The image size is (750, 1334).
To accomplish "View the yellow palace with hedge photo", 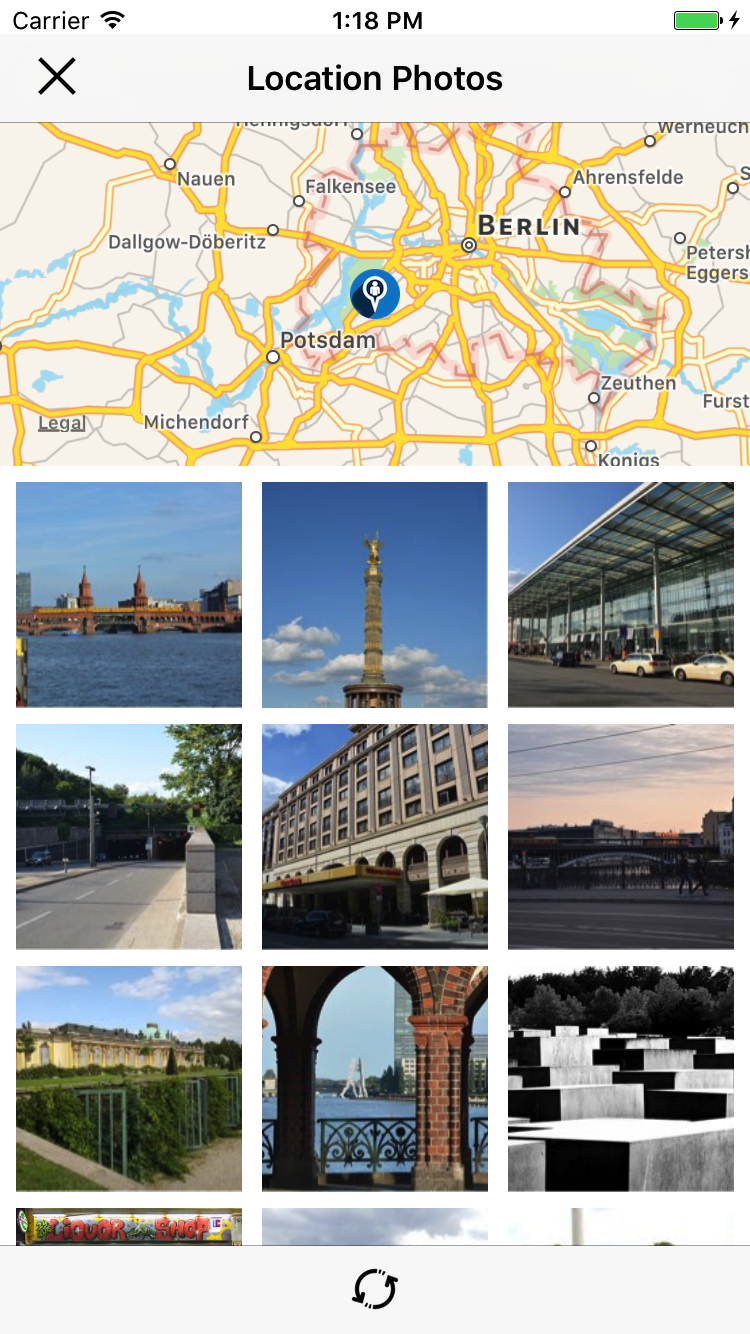I will (129, 1078).
